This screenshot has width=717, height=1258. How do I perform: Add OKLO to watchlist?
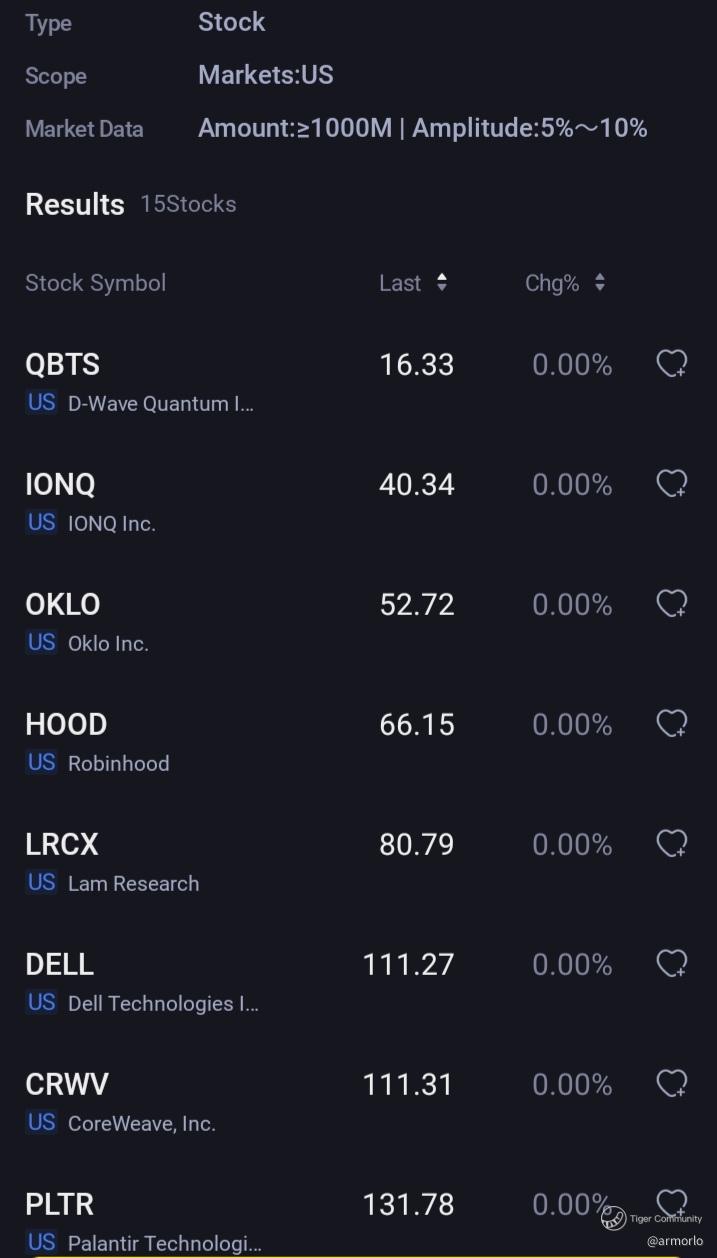tap(671, 604)
